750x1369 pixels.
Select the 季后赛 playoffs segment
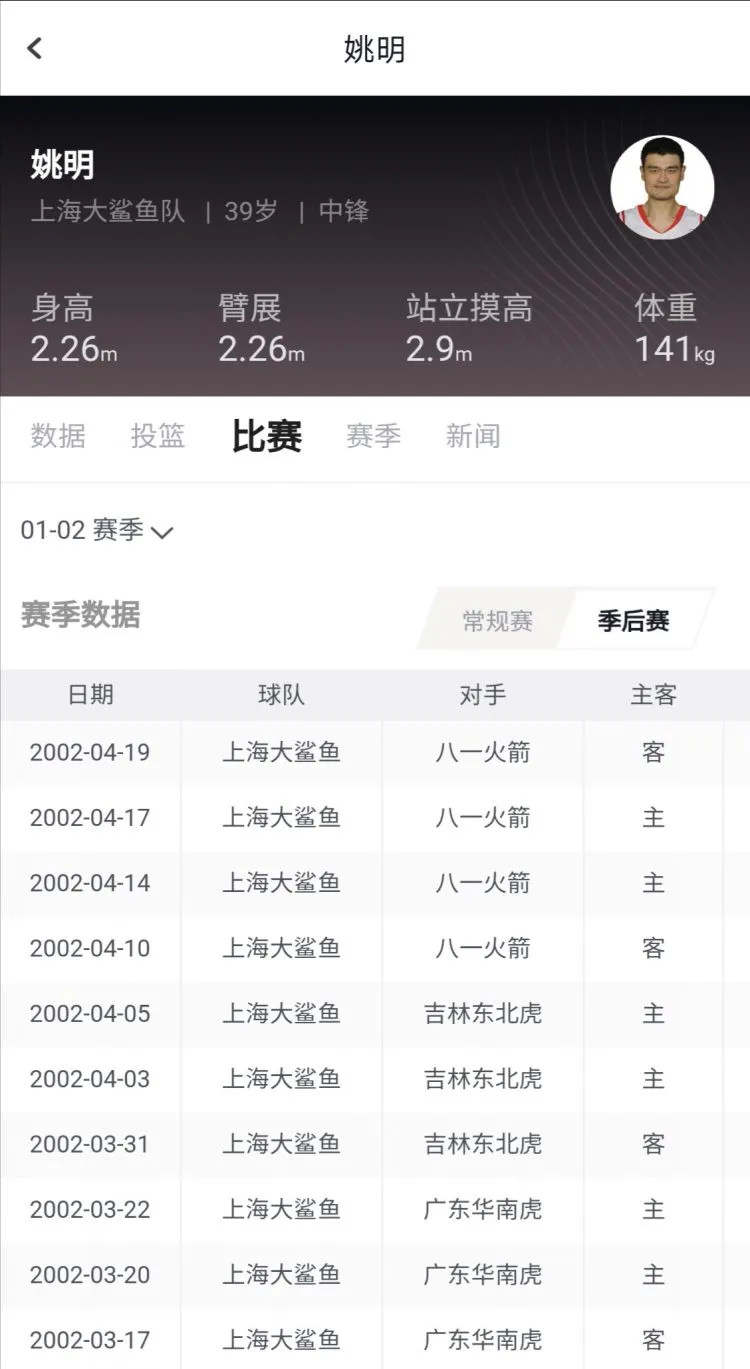[x=633, y=621]
